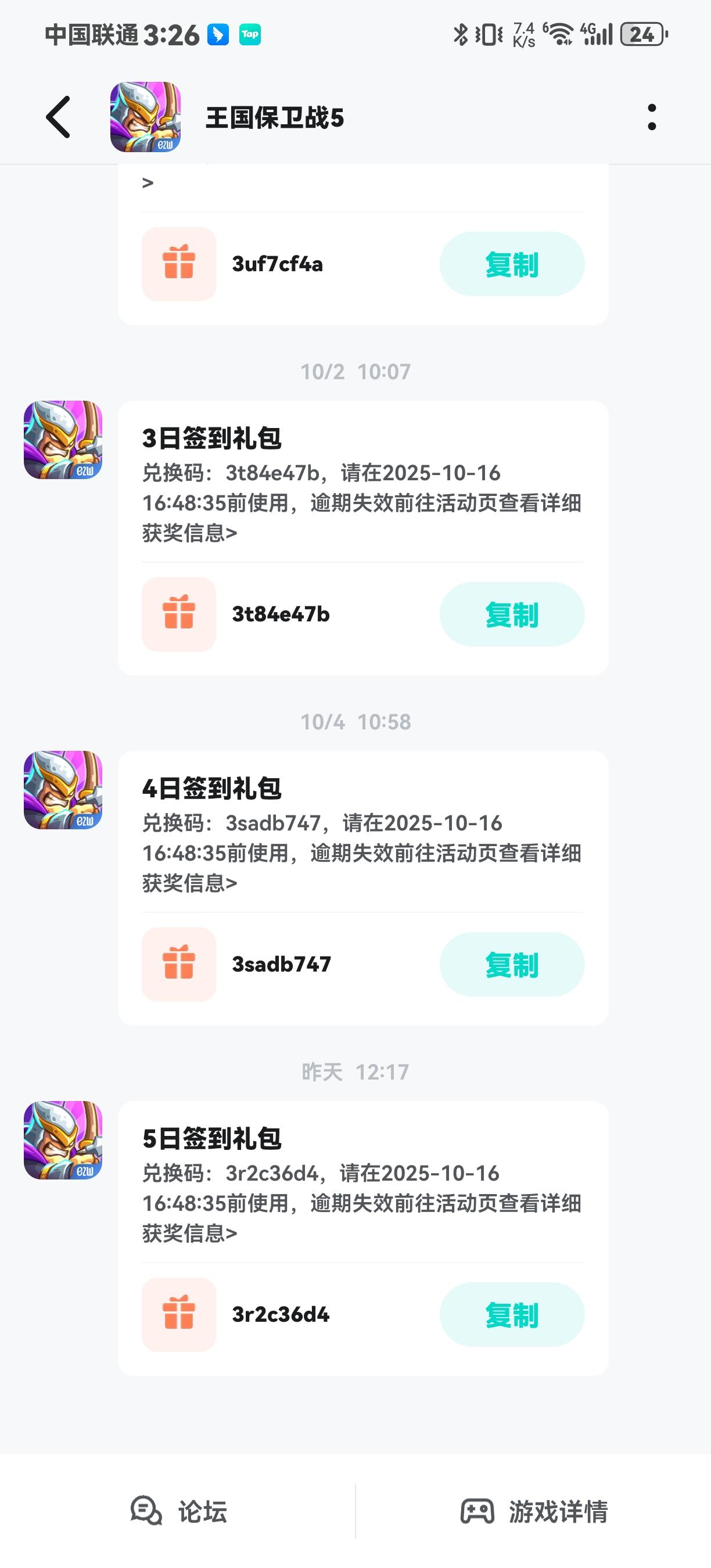Tap the 游戏详情 gamepad icon at bottom

coord(479,1509)
